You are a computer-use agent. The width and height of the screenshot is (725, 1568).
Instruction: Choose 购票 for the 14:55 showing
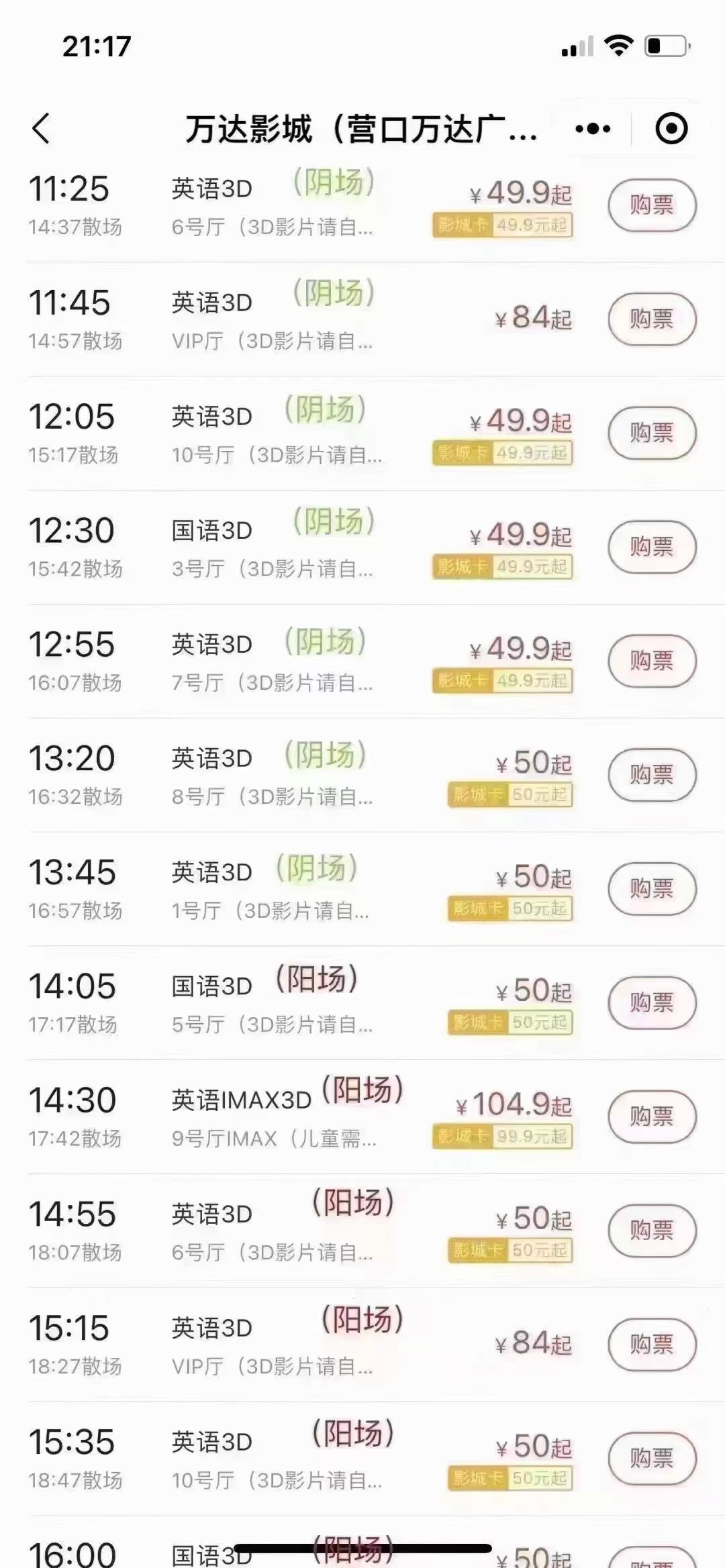[x=652, y=1231]
